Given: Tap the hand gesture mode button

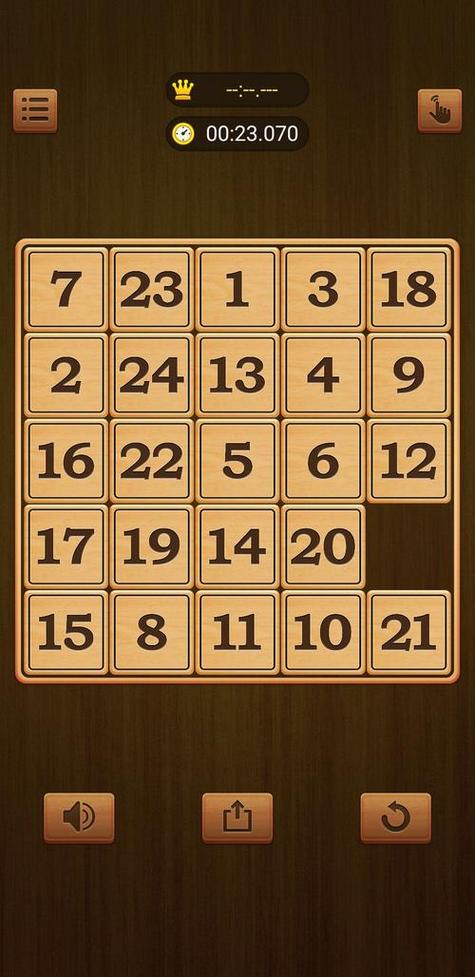Looking at the screenshot, I should 439,111.
